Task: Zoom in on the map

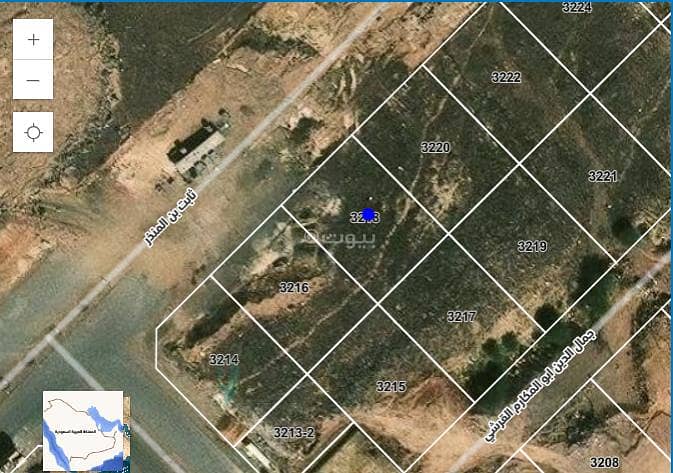Action: [x=33, y=40]
